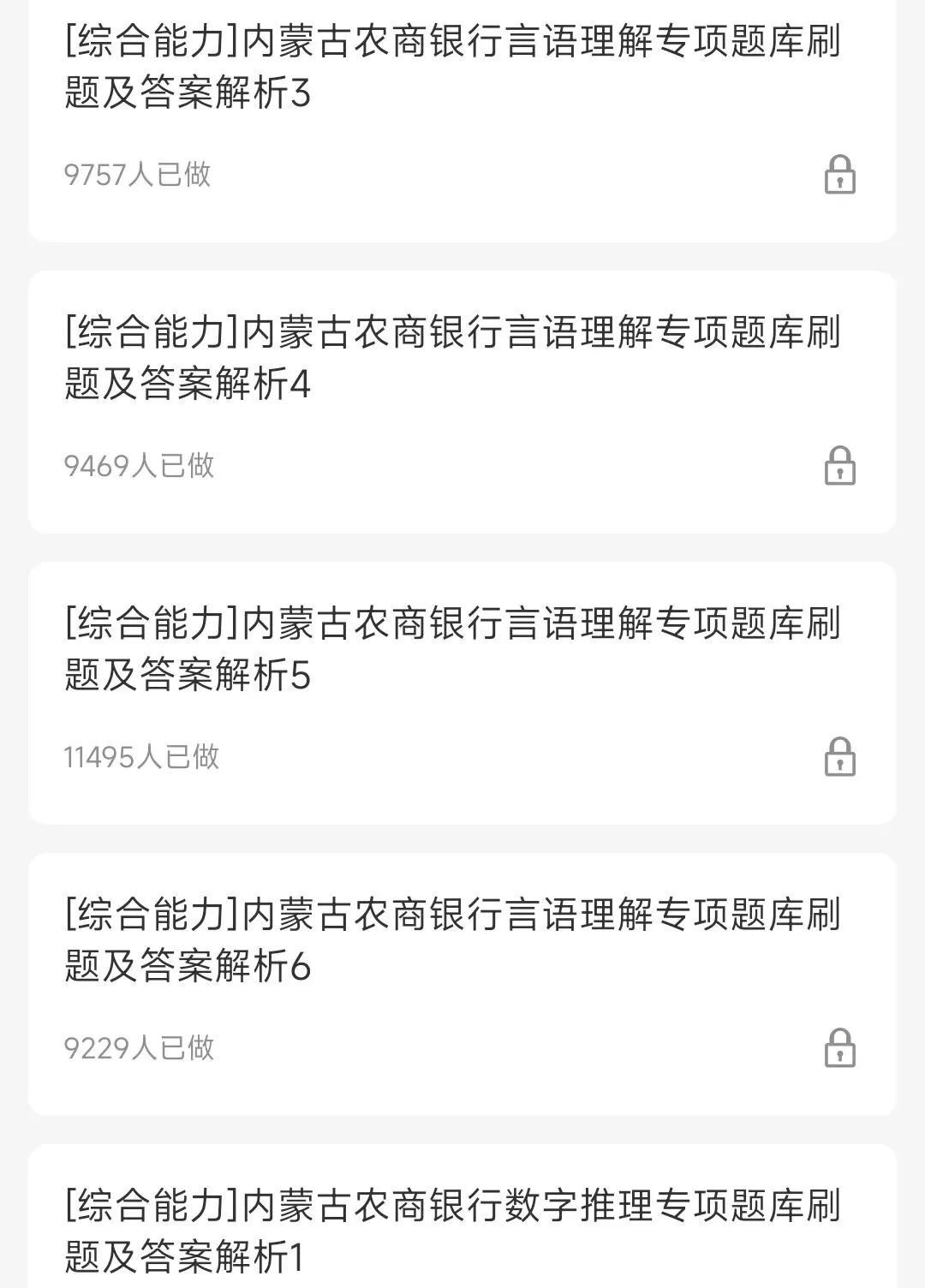Open 言语理解专项题库刷题及答案解析4 card
Image resolution: width=925 pixels, height=1288 pixels.
click(x=454, y=358)
